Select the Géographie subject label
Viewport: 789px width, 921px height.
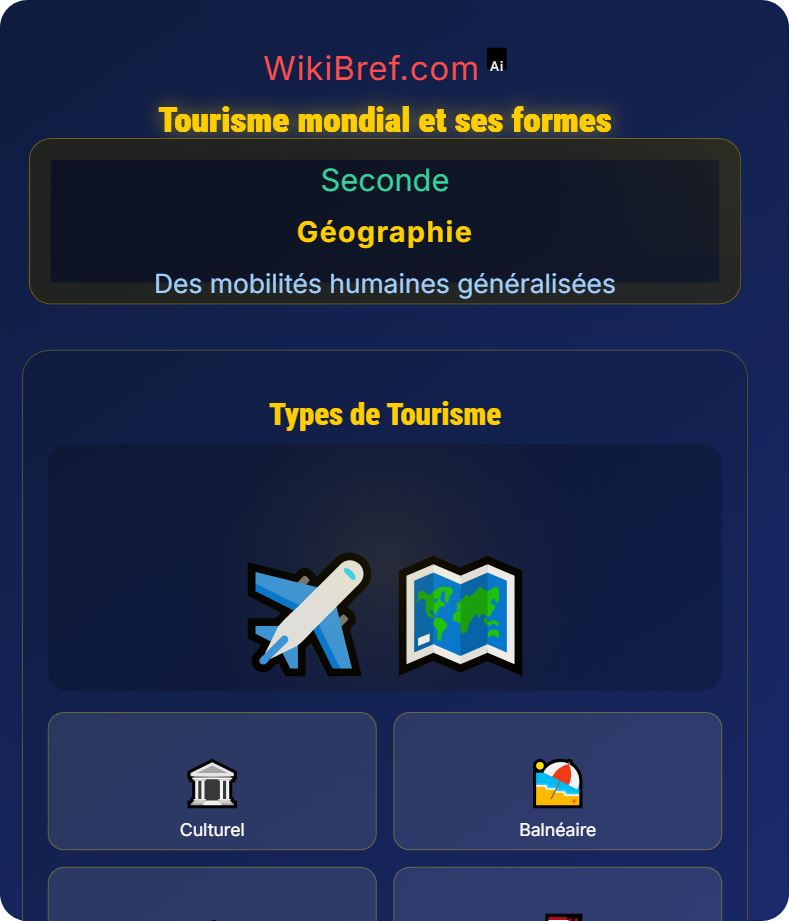point(384,233)
